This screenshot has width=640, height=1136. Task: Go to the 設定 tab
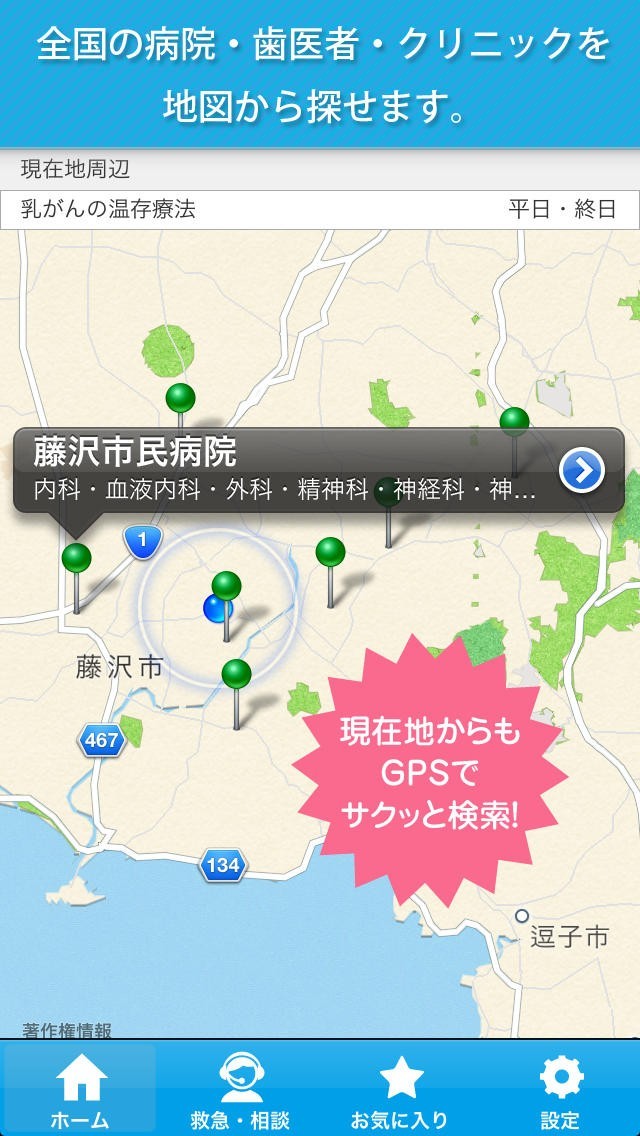coord(560,1090)
